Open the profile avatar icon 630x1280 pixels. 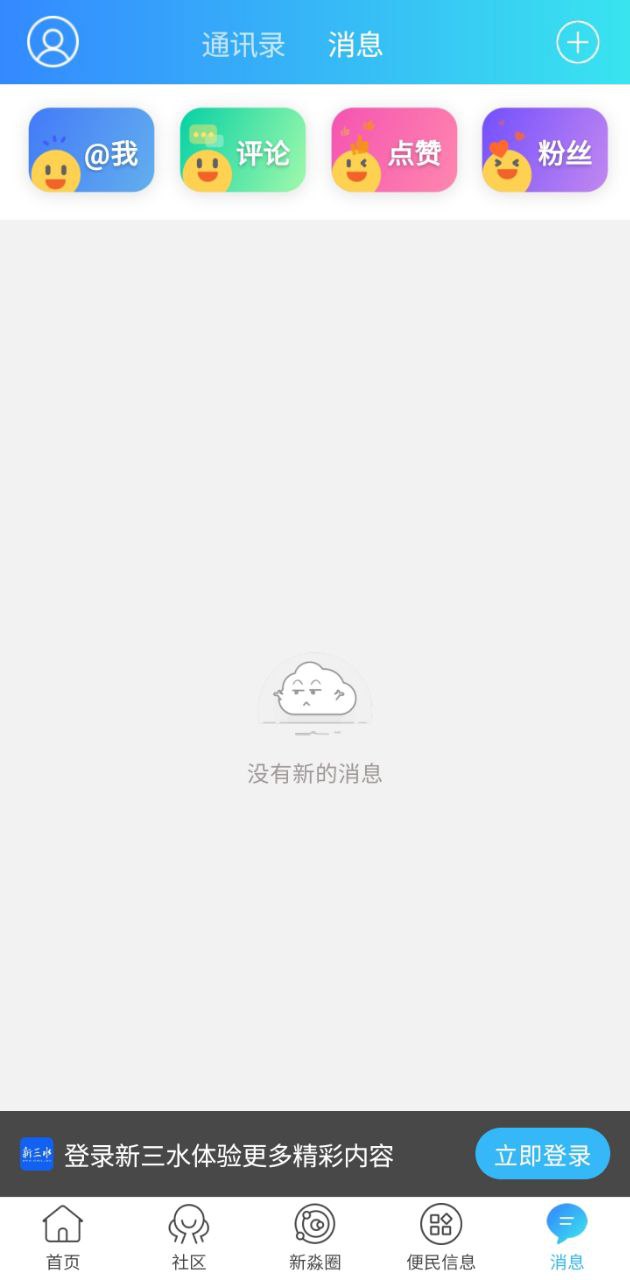[53, 42]
